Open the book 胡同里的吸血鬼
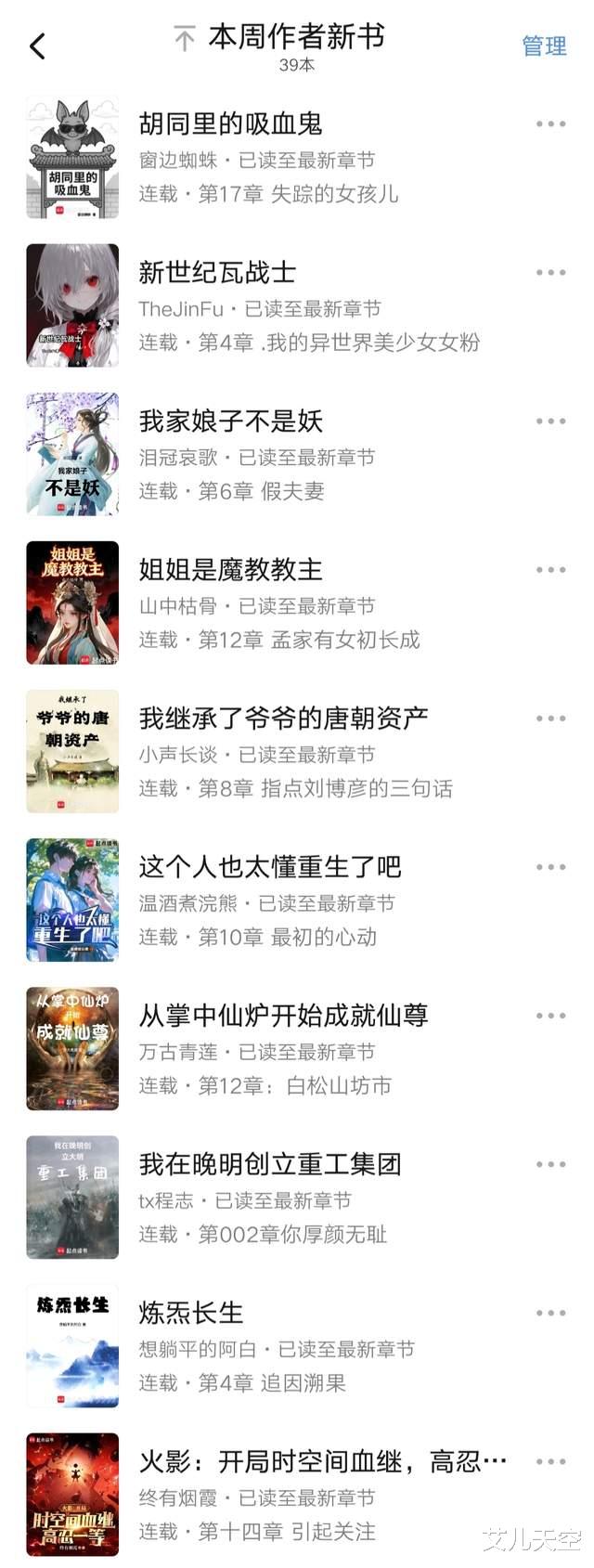This screenshot has height=1568, width=594. 230,123
